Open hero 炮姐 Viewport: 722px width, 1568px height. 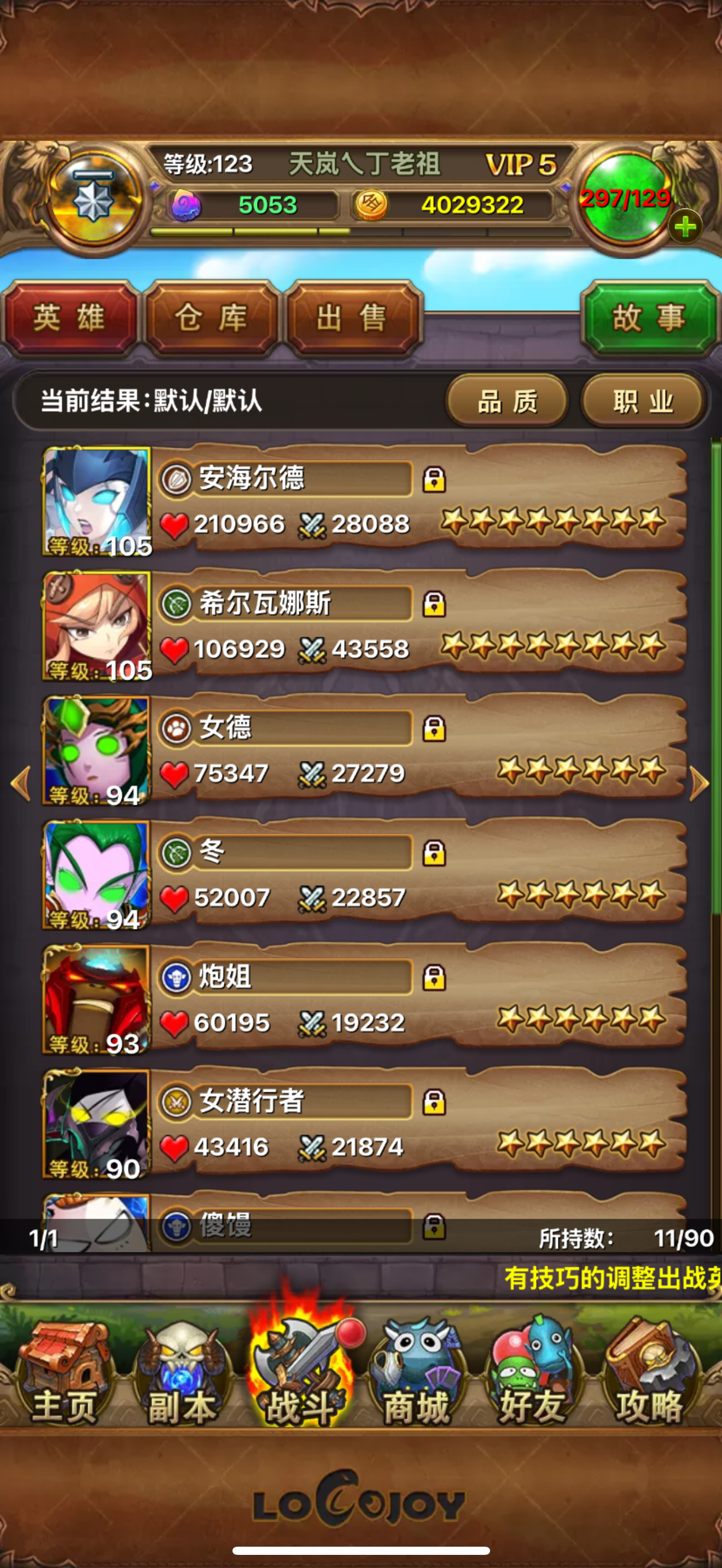click(x=365, y=999)
